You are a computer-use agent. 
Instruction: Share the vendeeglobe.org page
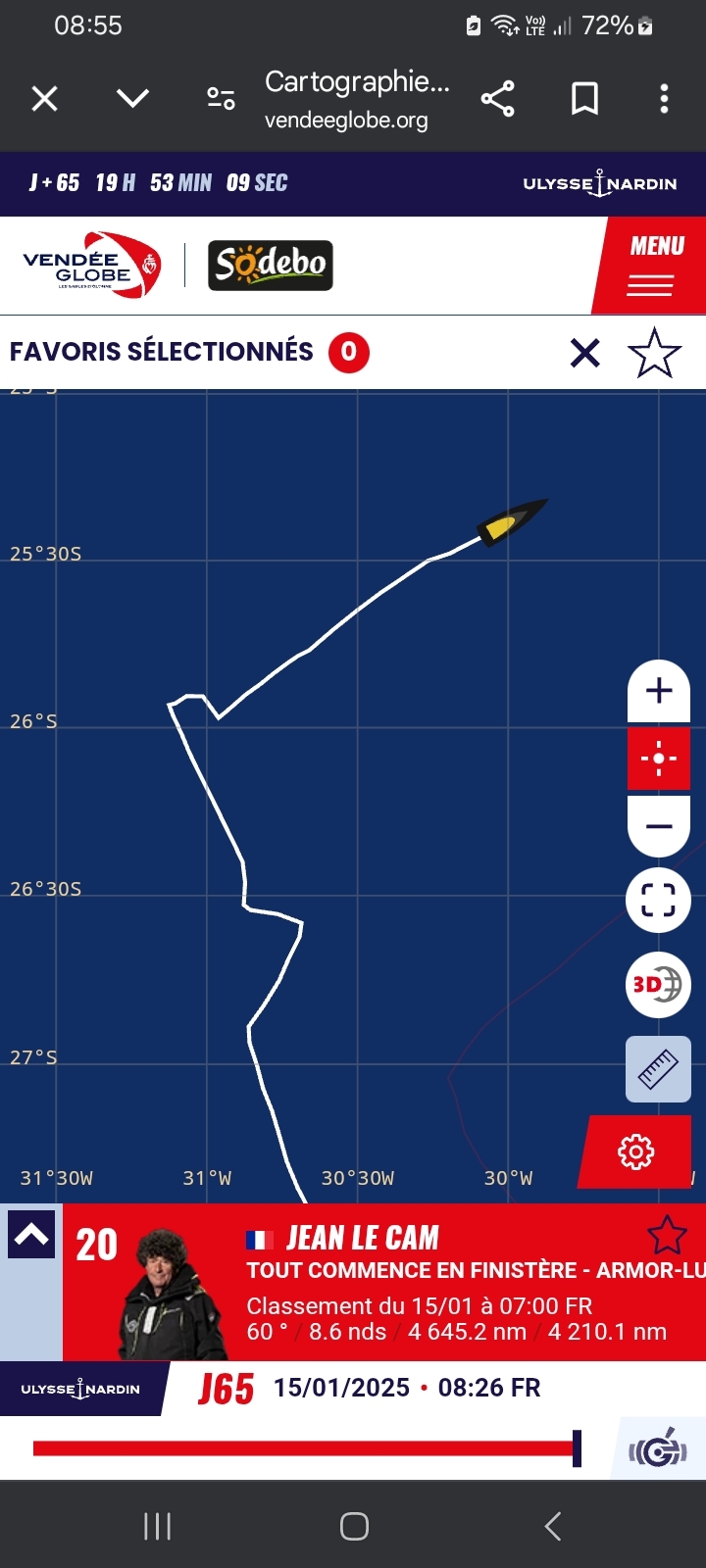[498, 99]
